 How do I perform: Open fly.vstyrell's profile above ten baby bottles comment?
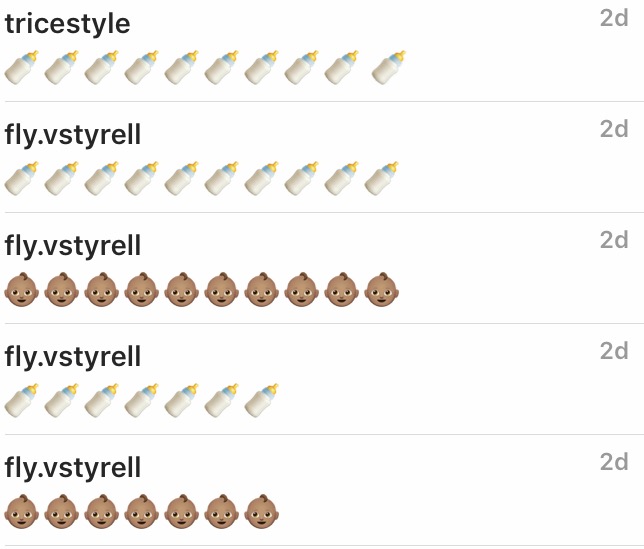(x=73, y=135)
